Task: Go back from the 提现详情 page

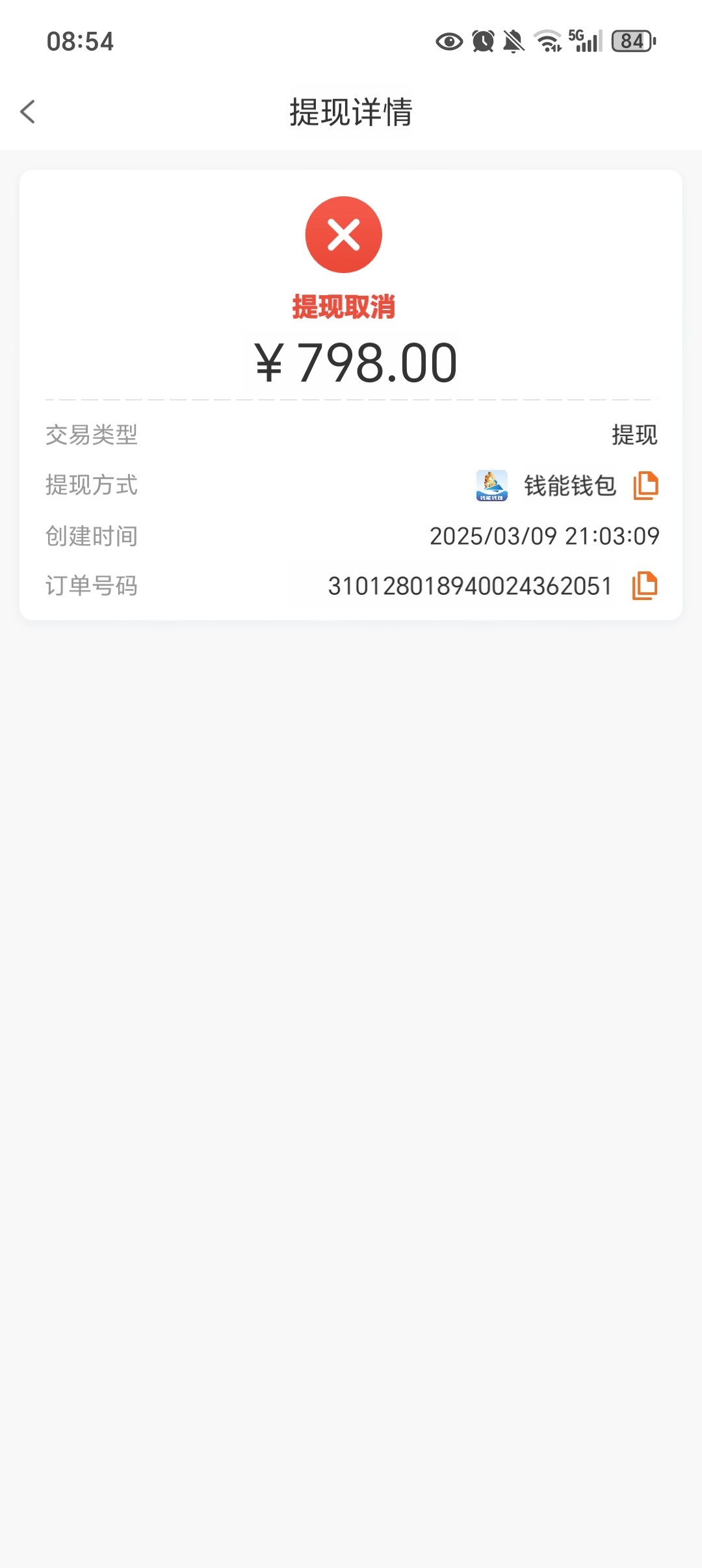Action: (x=28, y=112)
